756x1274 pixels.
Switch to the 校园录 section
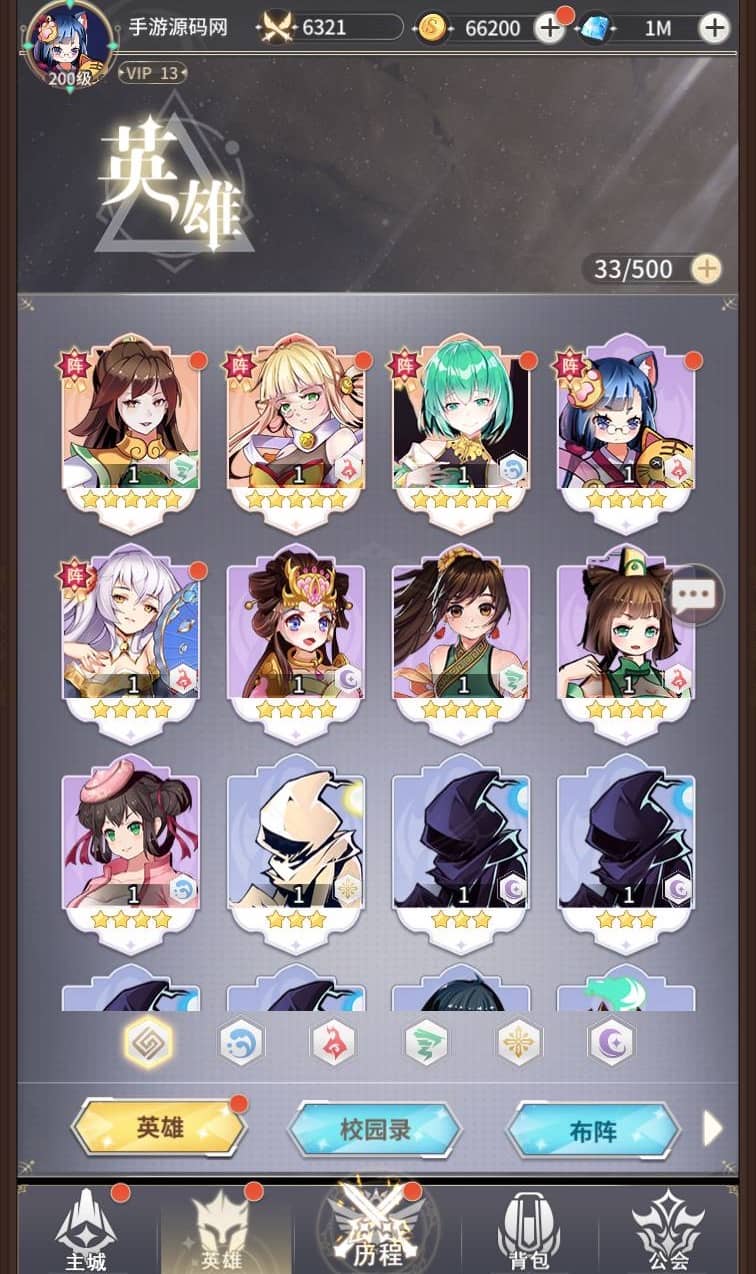click(374, 1131)
